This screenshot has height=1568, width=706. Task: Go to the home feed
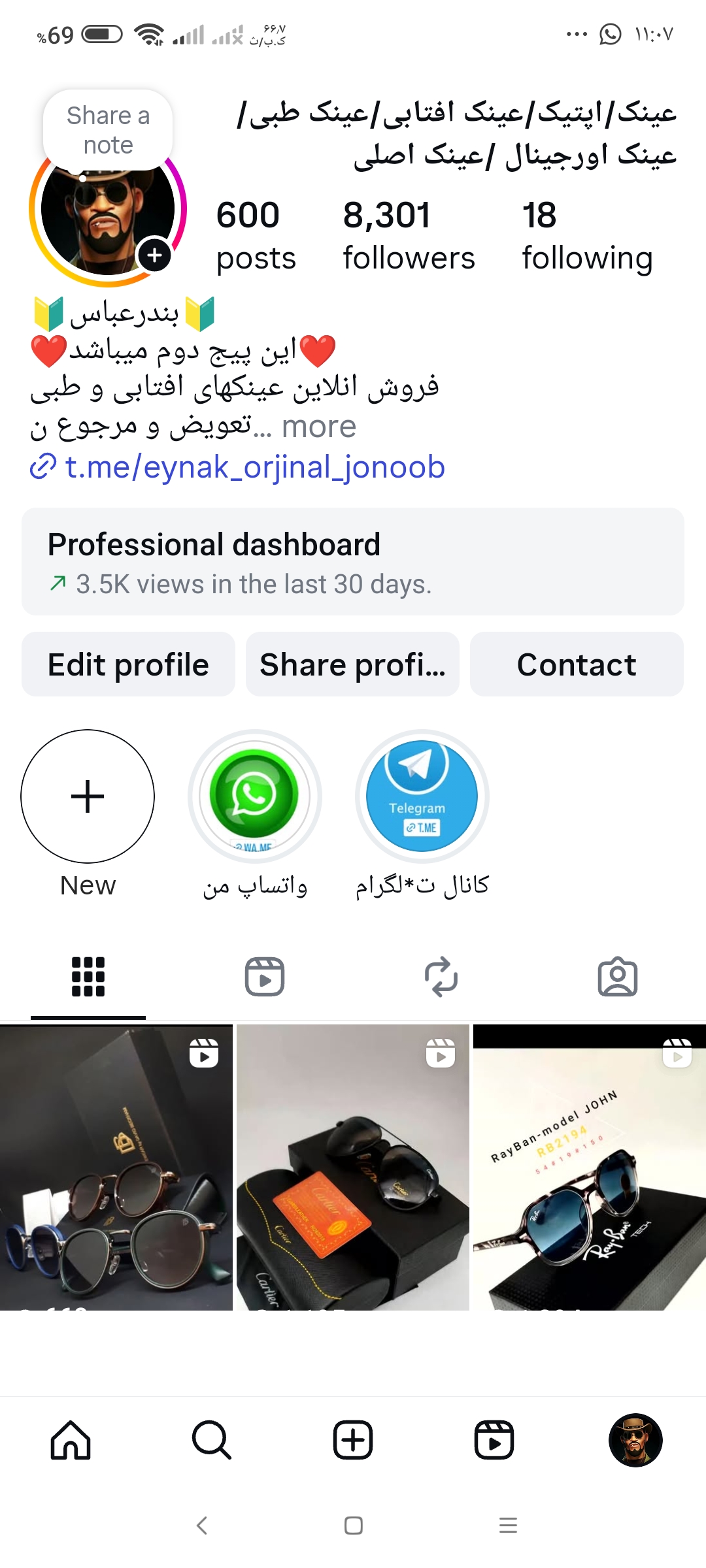point(70,1442)
